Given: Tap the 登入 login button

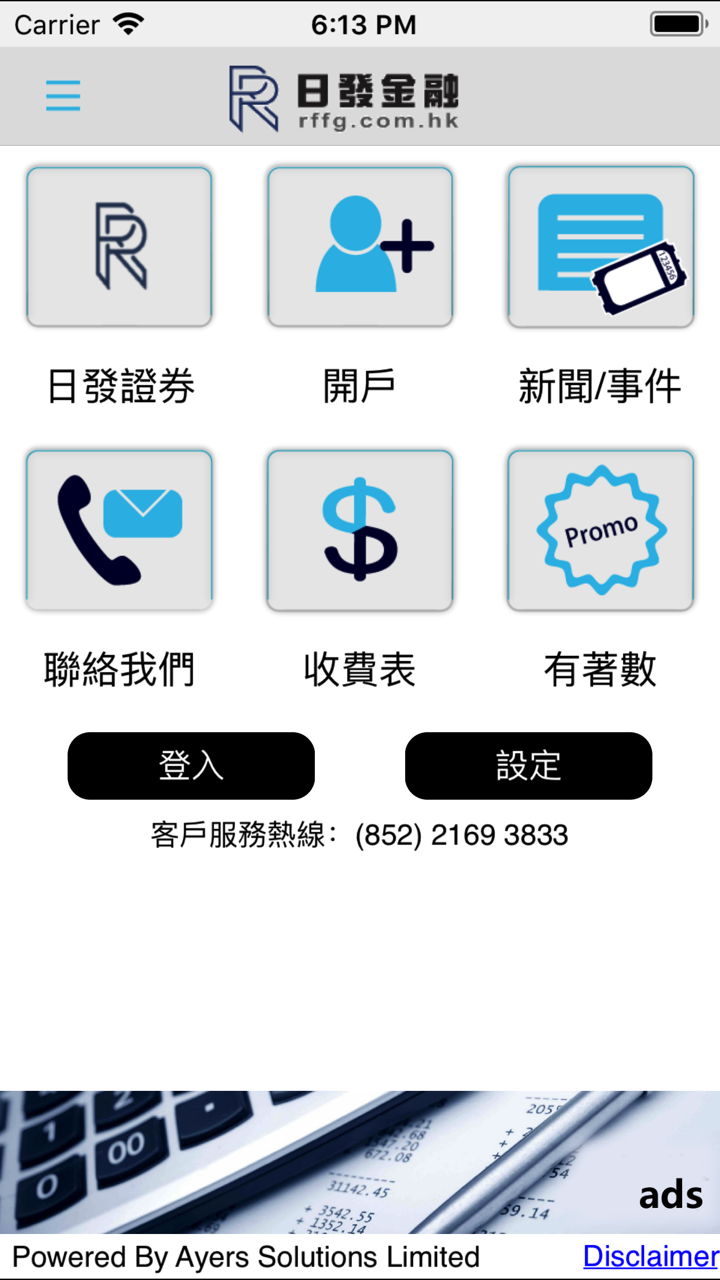Looking at the screenshot, I should tap(191, 766).
